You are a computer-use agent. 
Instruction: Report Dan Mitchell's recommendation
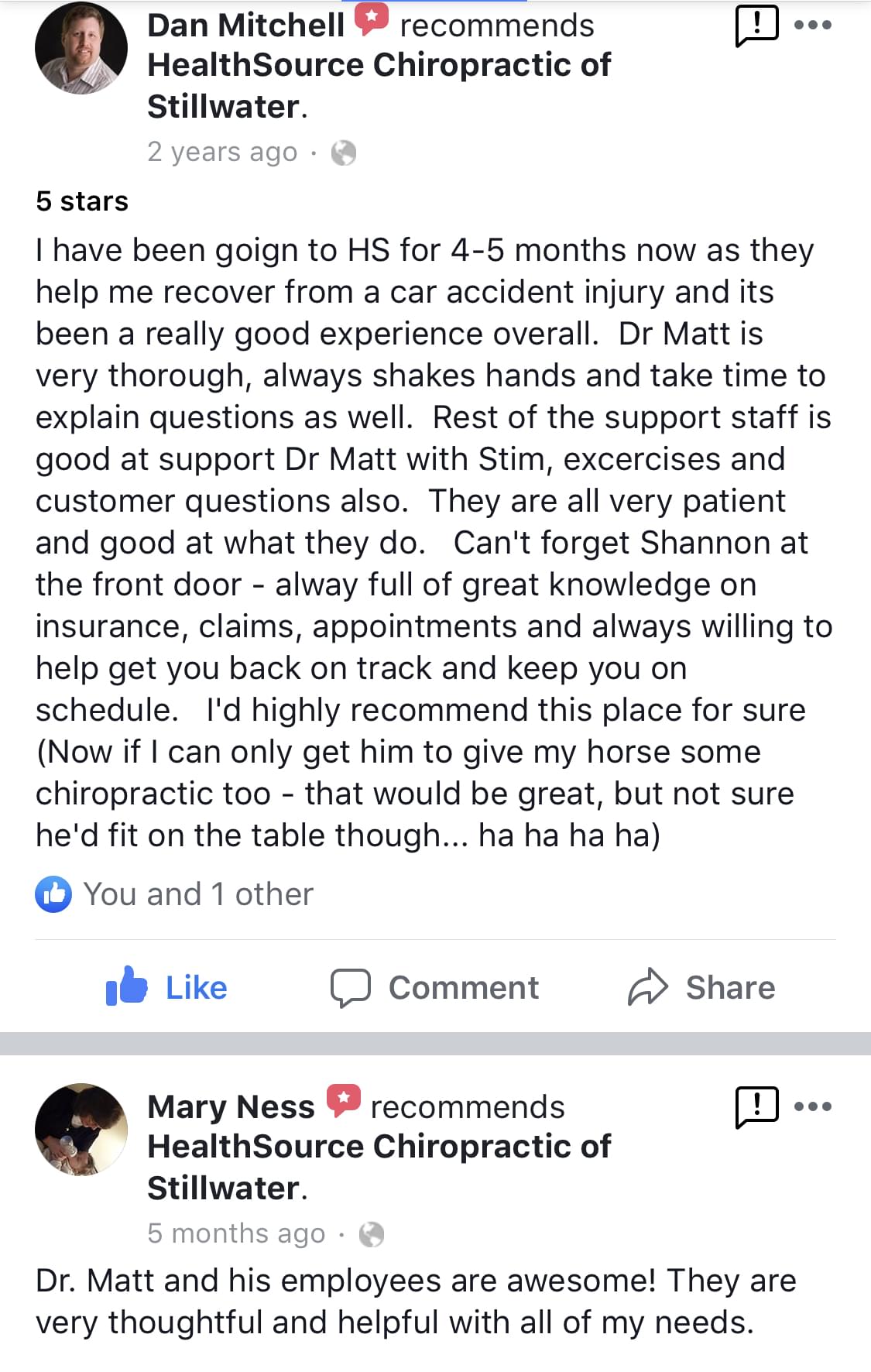tap(756, 26)
